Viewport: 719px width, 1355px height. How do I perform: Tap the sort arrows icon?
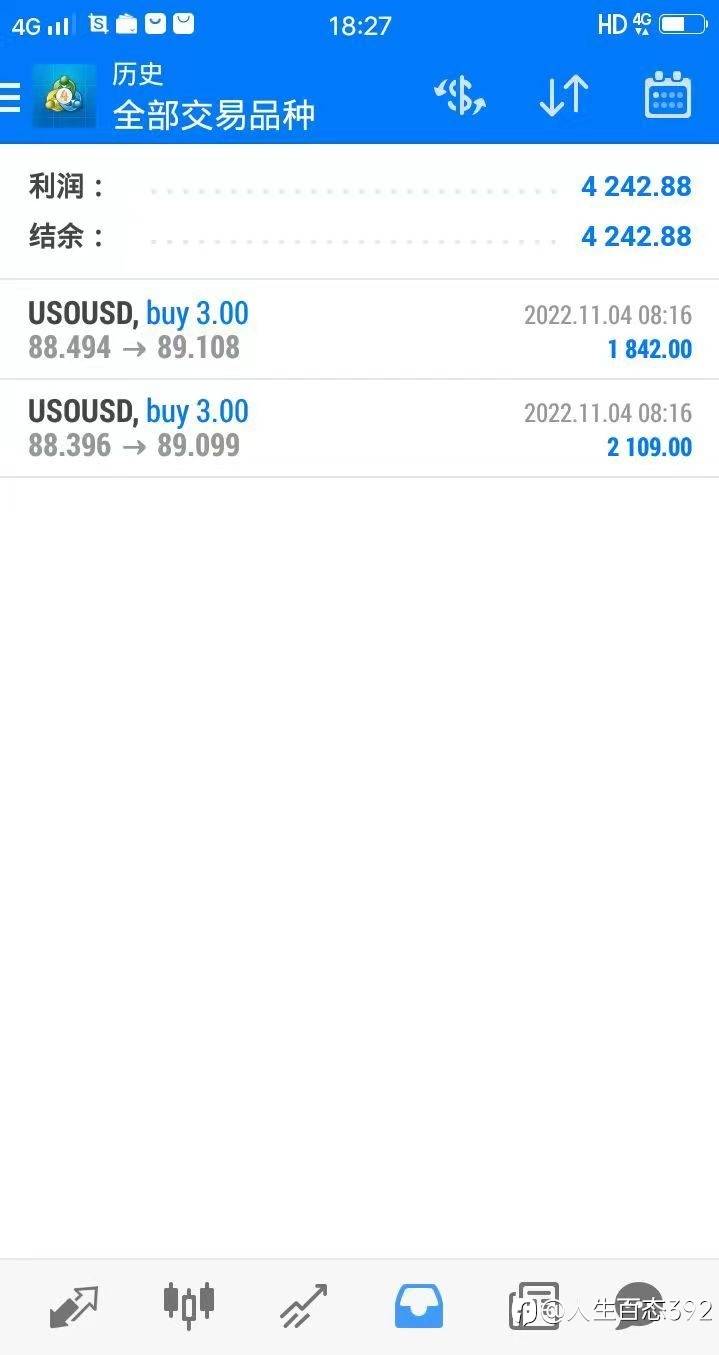click(563, 96)
